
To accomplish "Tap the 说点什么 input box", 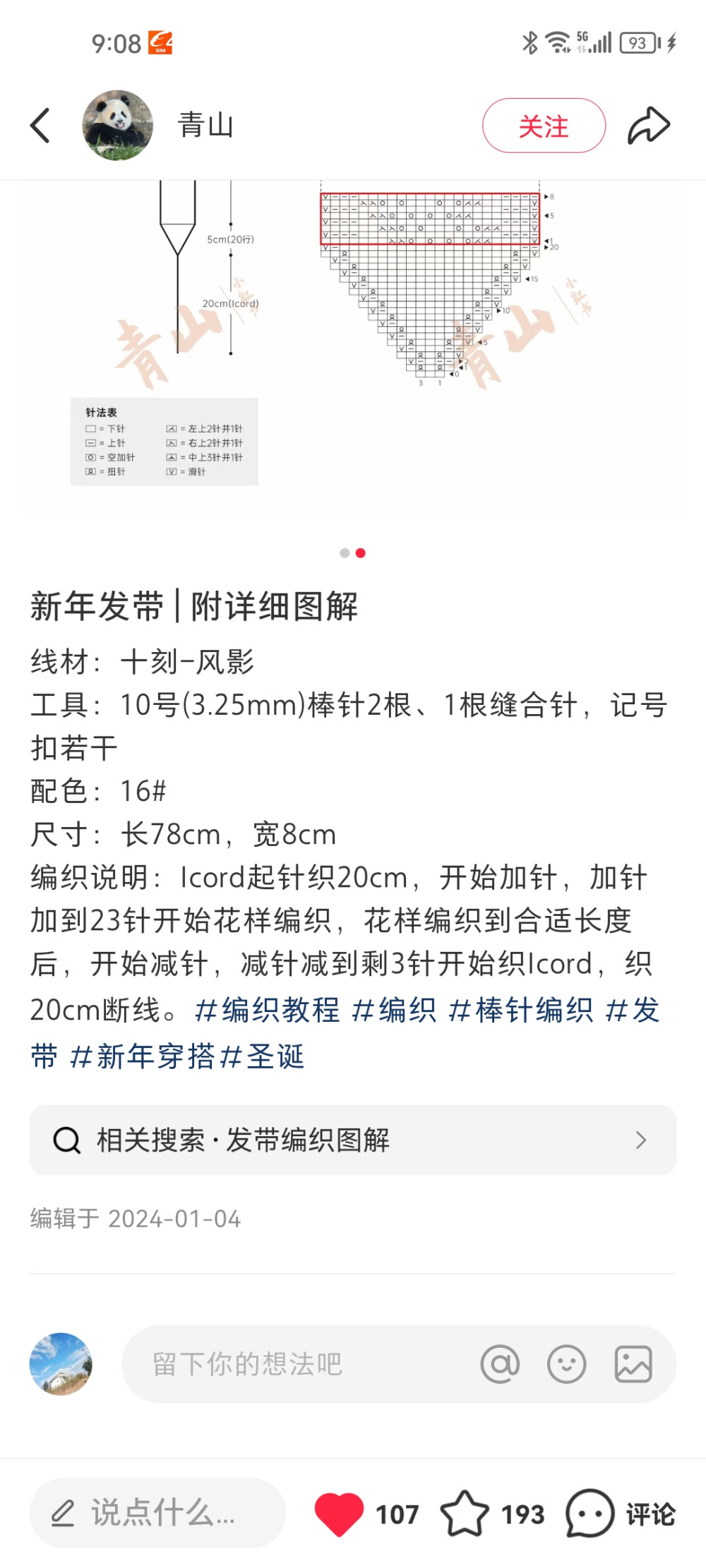I will (157, 1513).
